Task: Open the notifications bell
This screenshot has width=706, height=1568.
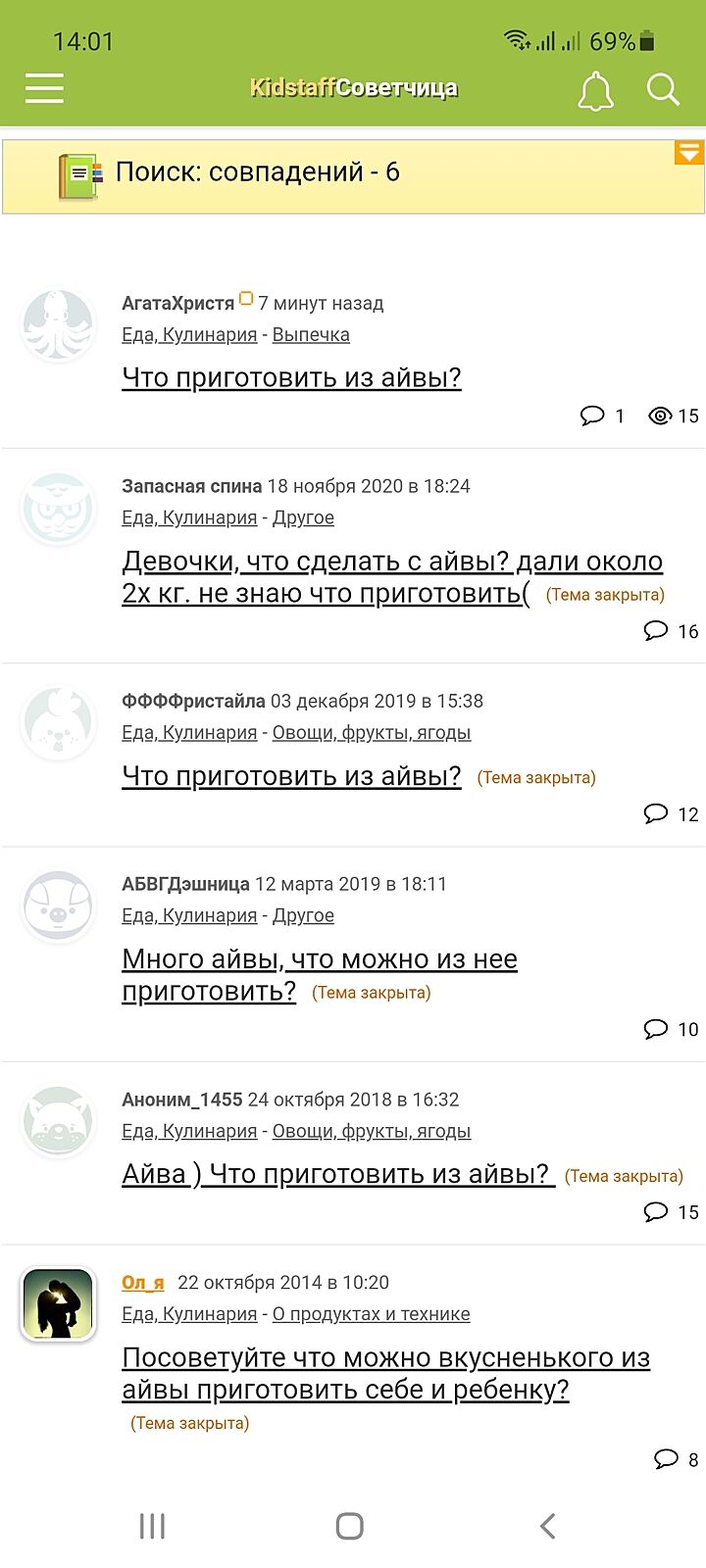Action: [595, 90]
